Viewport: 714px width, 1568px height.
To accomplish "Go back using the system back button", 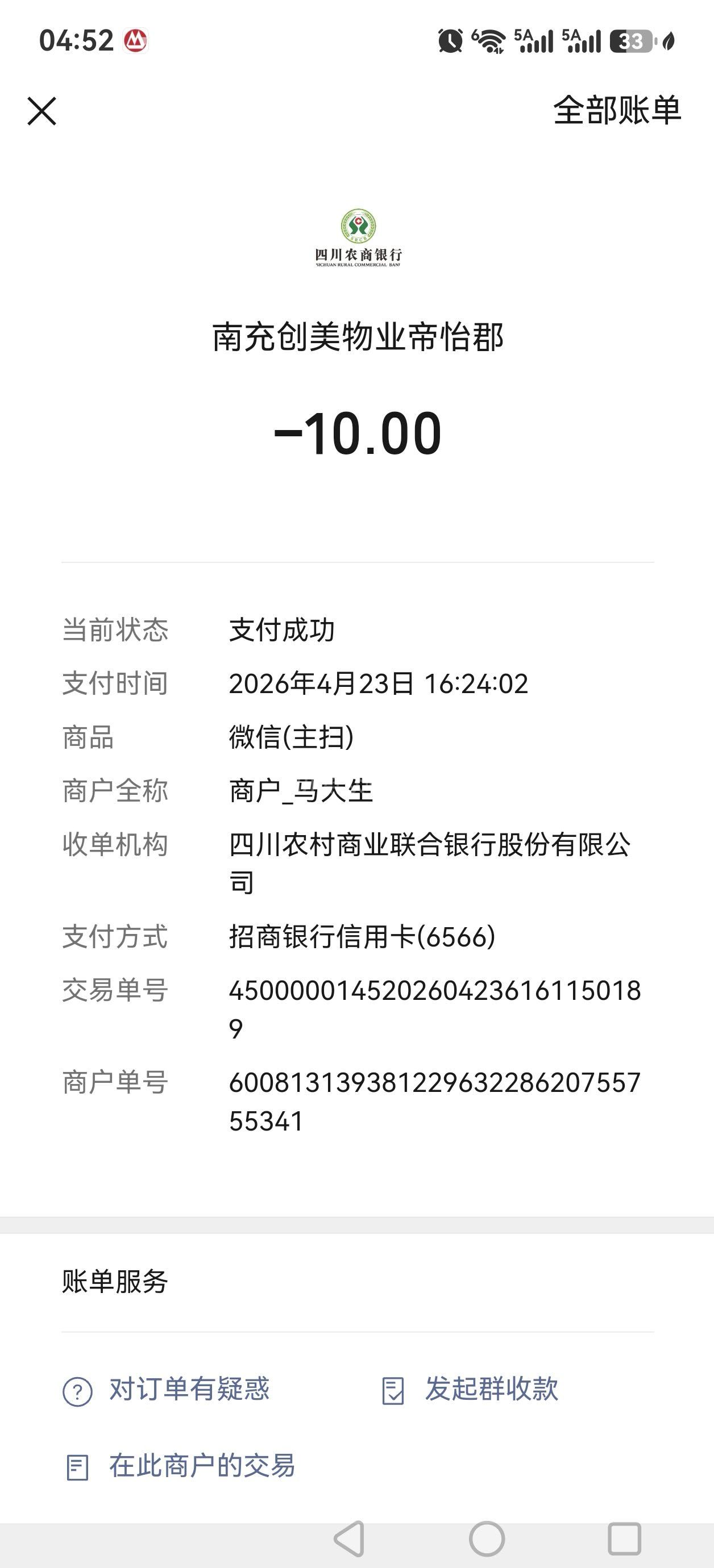I will tap(350, 1539).
